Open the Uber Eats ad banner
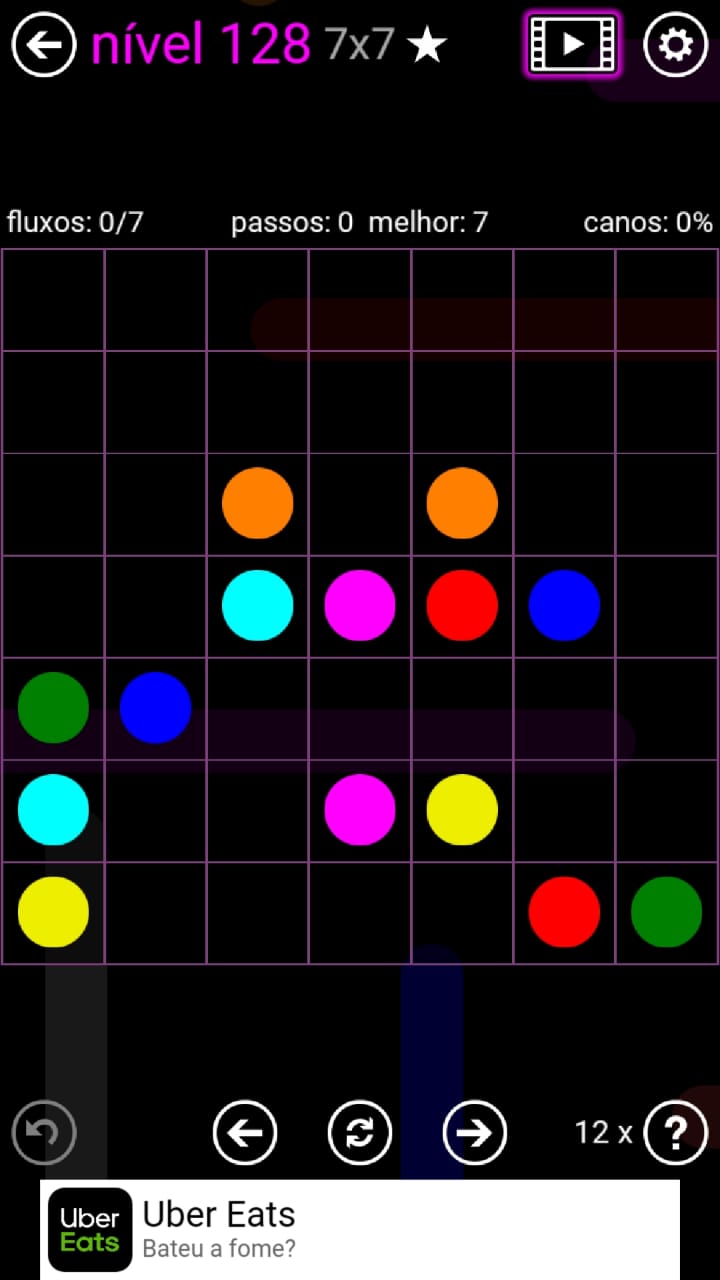 pyautogui.click(x=360, y=1229)
